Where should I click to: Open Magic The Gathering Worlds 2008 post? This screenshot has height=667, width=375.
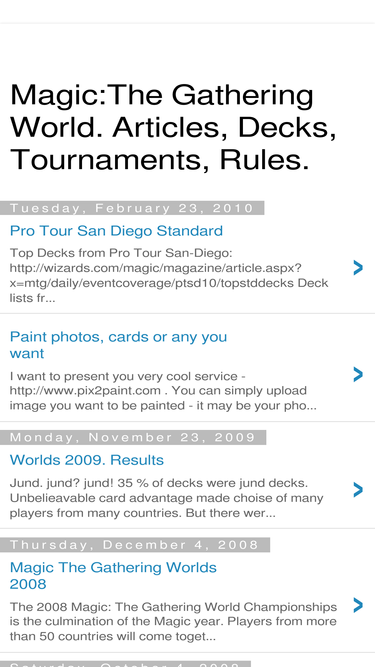pos(113,576)
